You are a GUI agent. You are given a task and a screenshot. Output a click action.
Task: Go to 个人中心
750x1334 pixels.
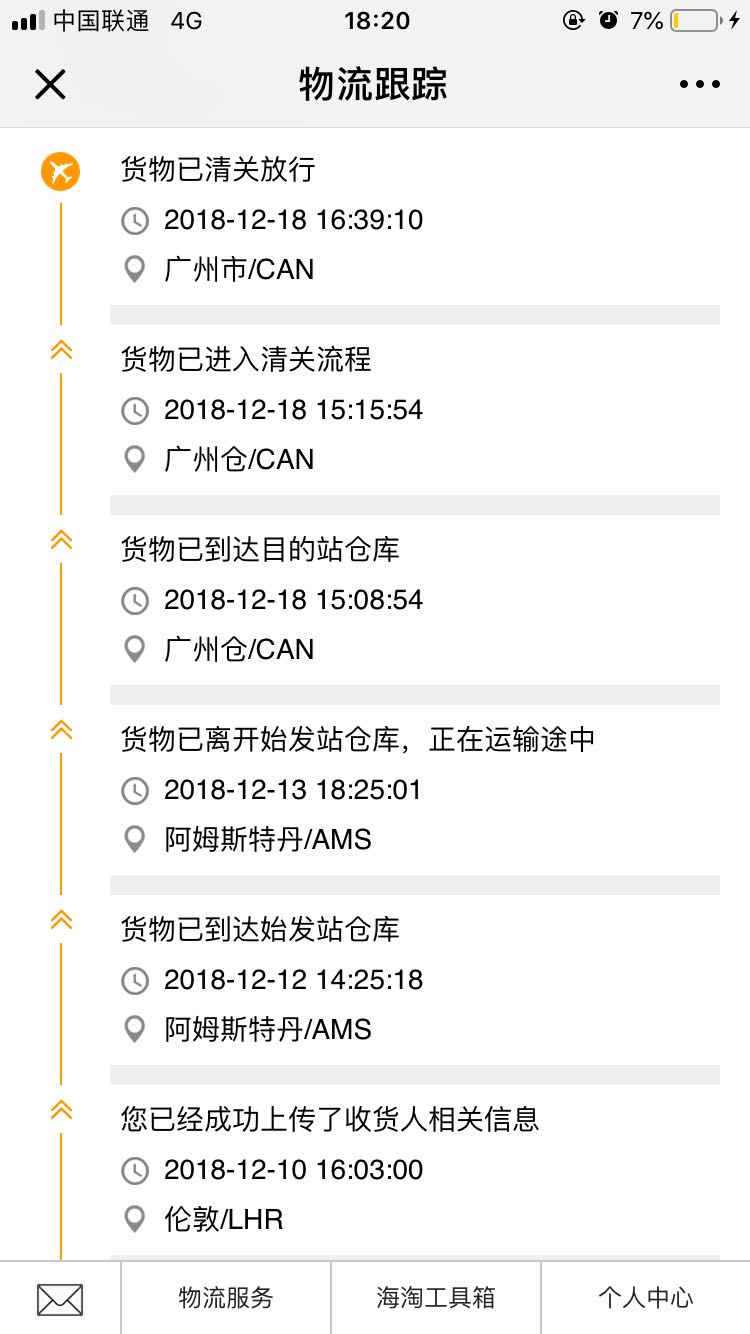[x=646, y=1298]
